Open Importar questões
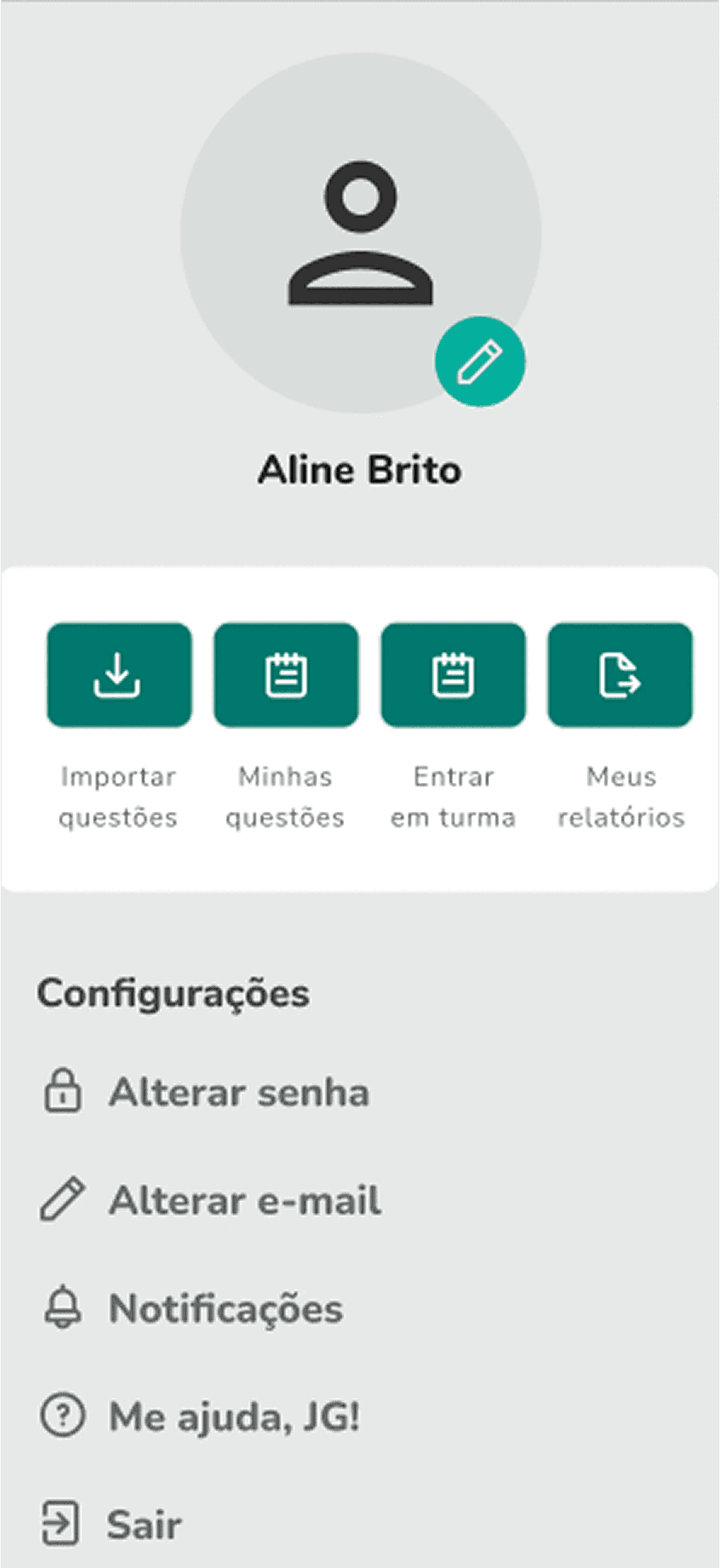Image resolution: width=720 pixels, height=1568 pixels. pos(119,675)
